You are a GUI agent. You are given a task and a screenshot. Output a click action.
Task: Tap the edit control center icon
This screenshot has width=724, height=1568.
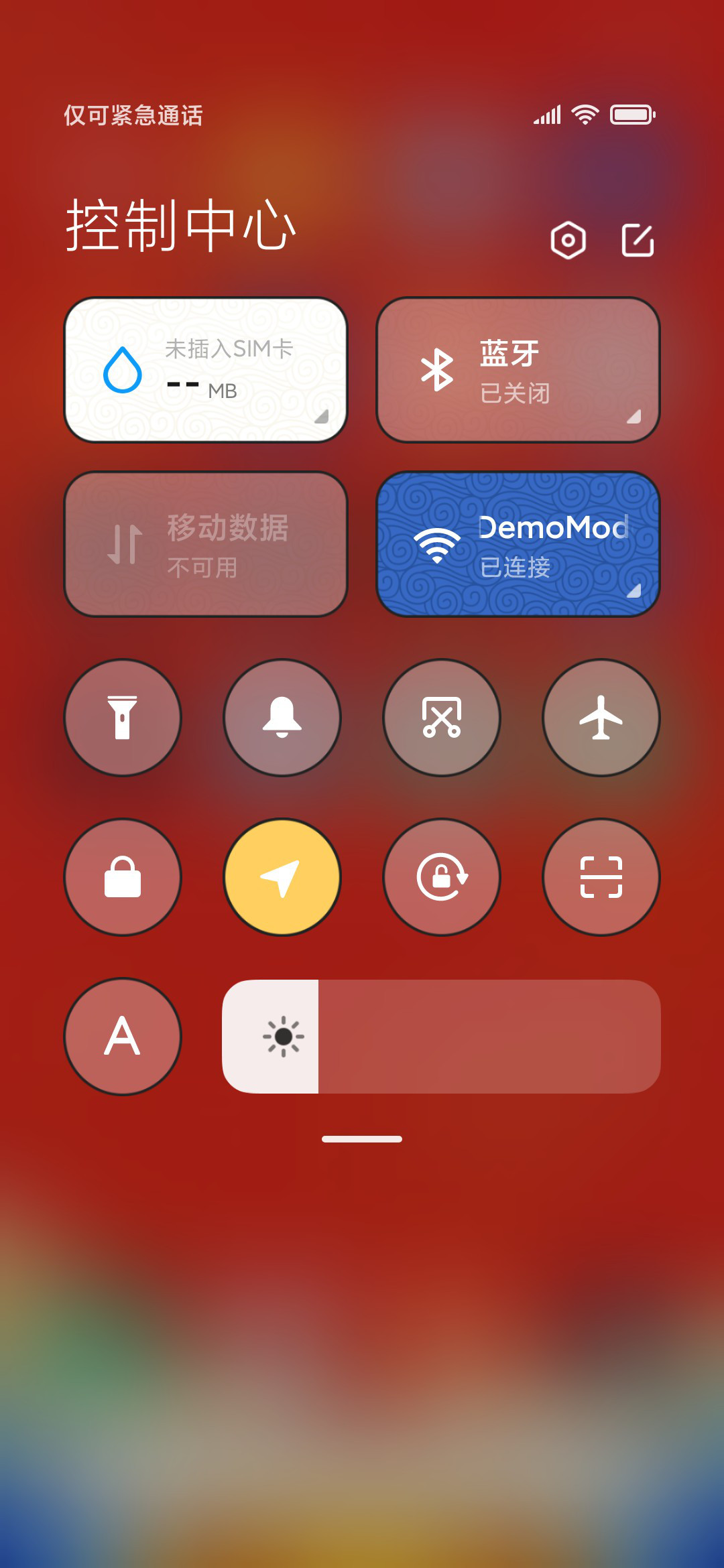638,240
